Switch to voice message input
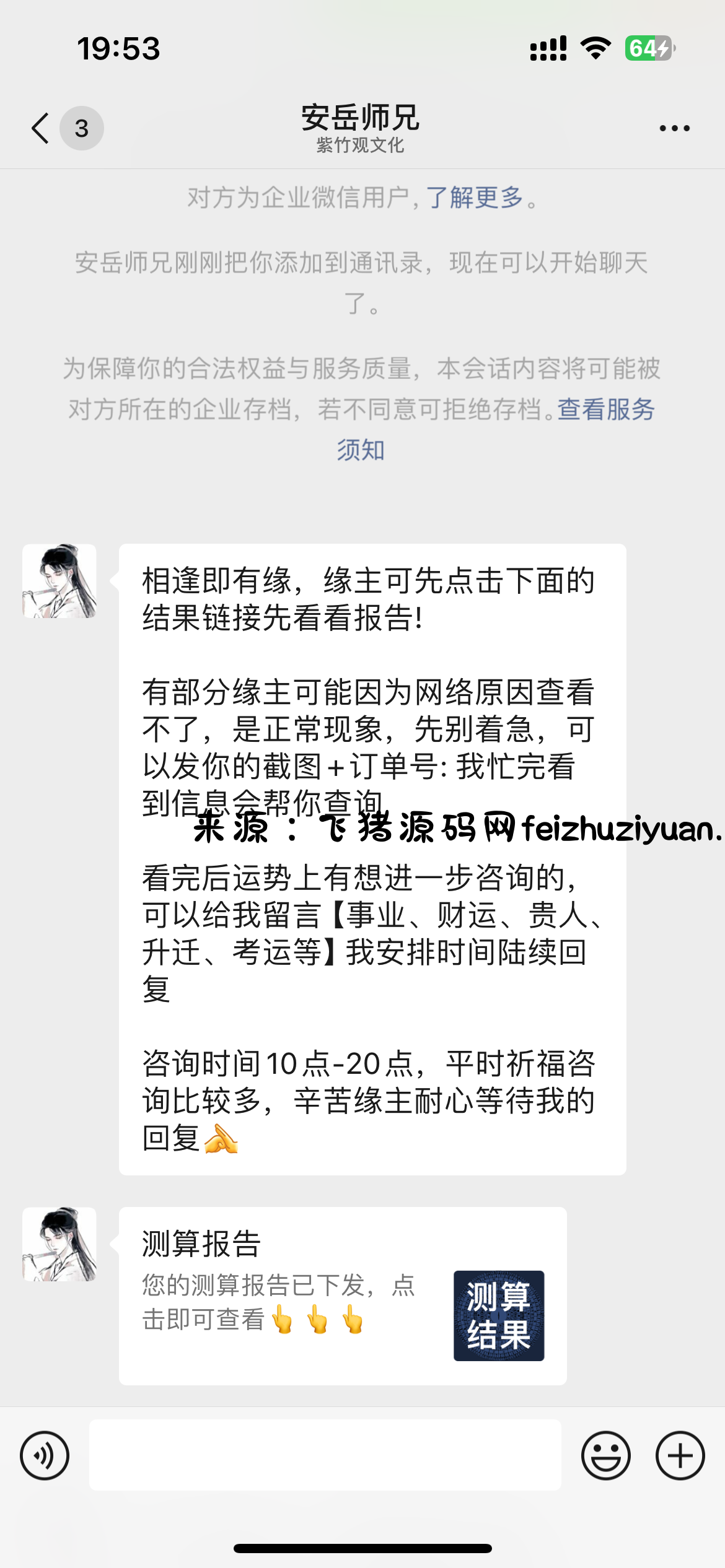The image size is (725, 1568). [45, 1455]
